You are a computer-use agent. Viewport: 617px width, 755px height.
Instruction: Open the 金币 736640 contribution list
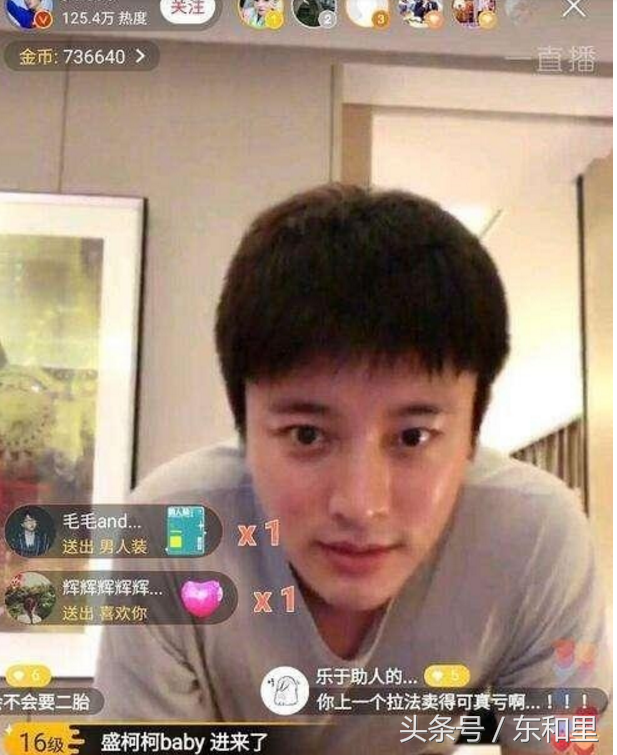(82, 57)
